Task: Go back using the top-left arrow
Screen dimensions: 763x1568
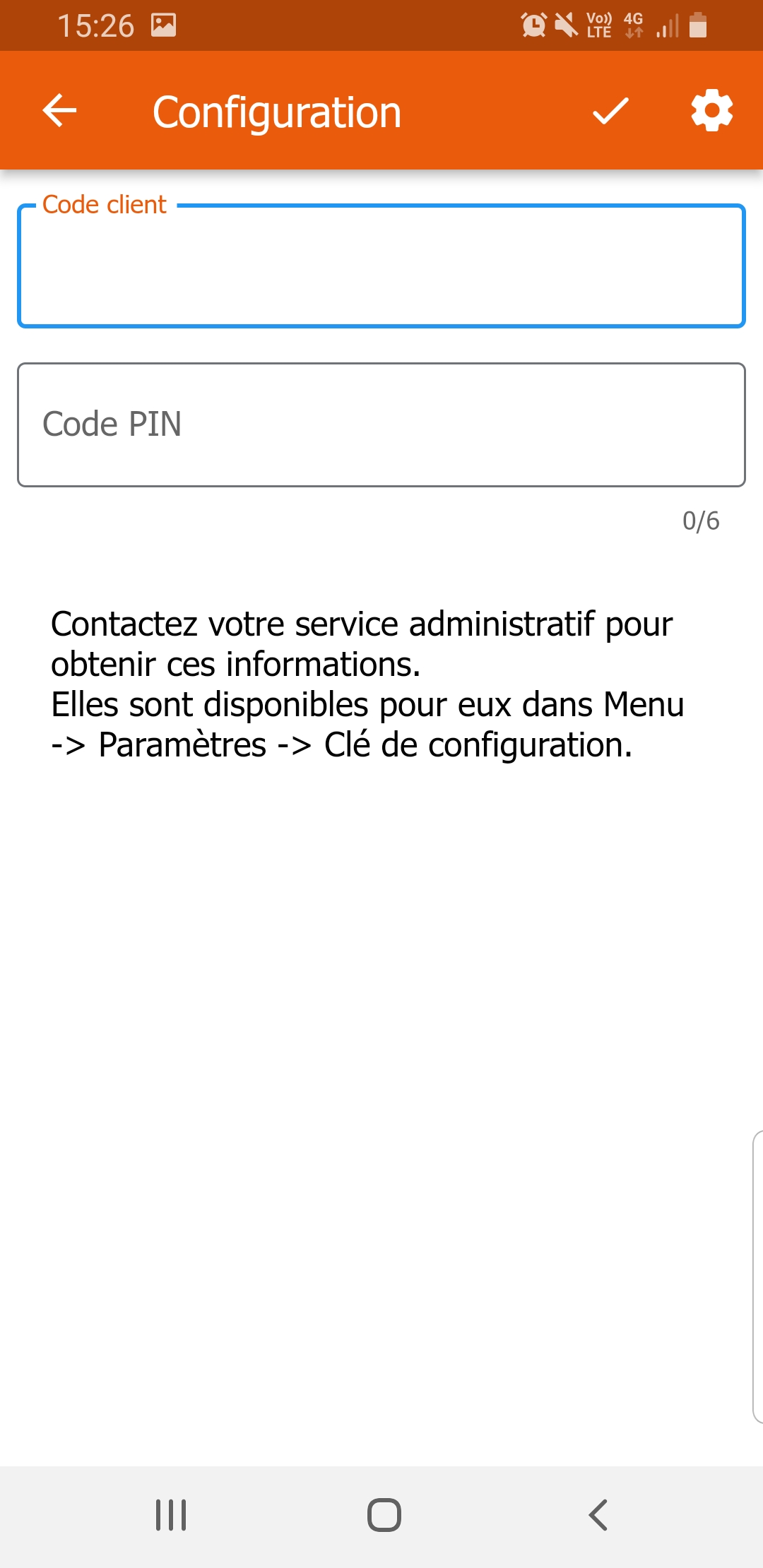Action: click(59, 111)
